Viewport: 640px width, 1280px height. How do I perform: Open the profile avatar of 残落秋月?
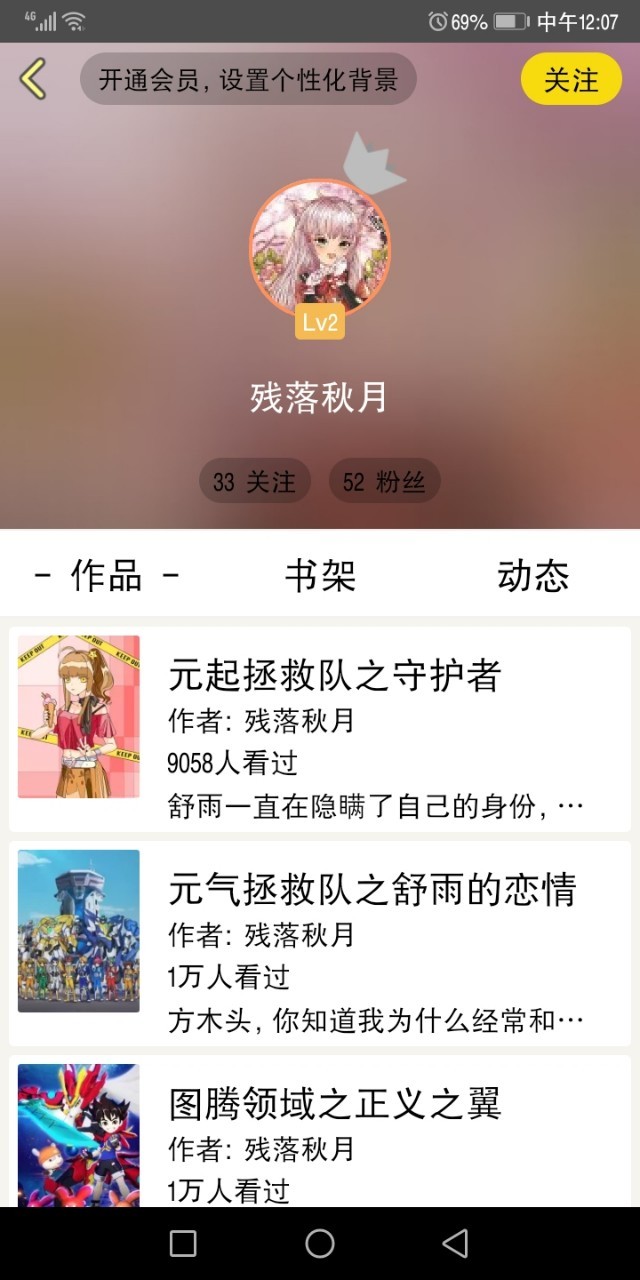tap(320, 249)
